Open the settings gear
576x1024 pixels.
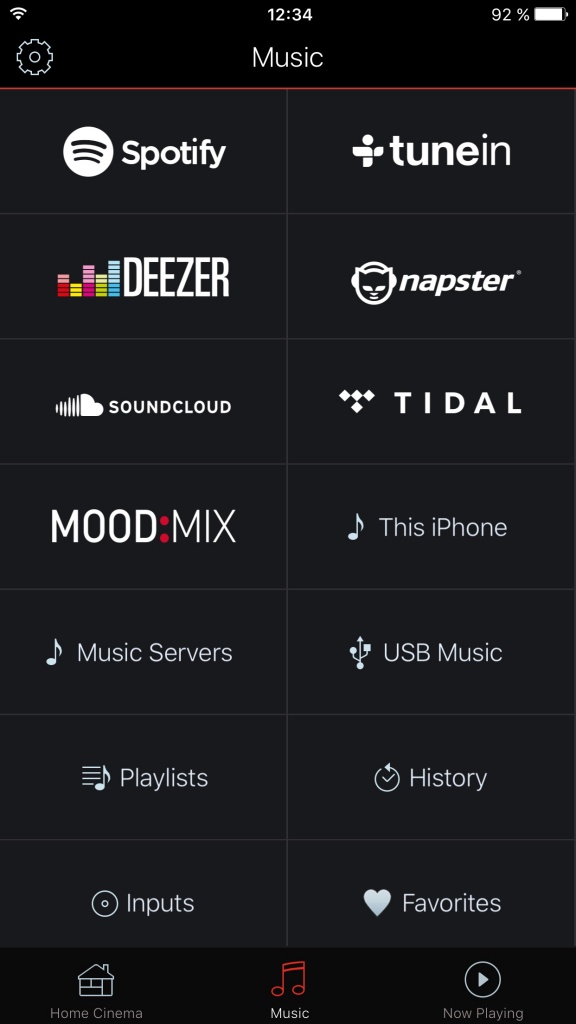point(35,57)
